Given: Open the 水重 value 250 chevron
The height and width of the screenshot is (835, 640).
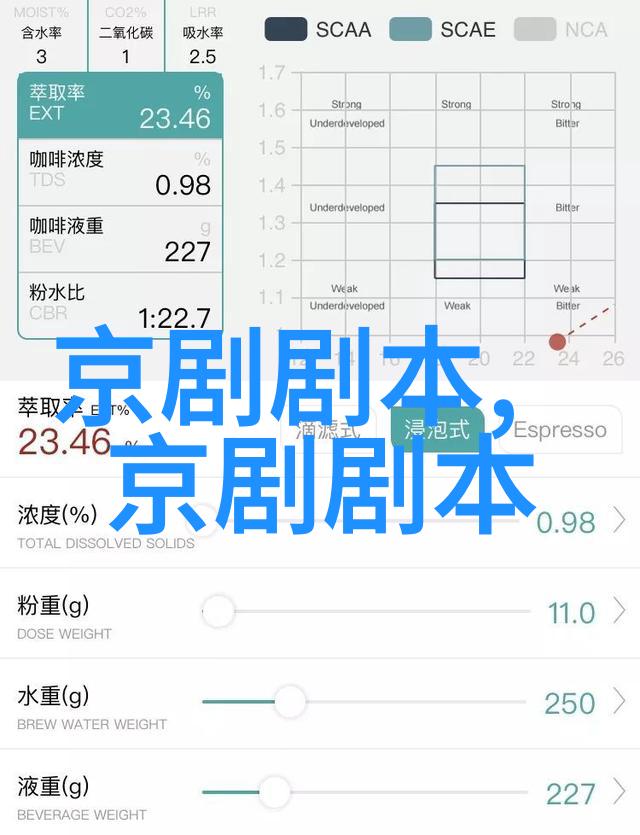Looking at the screenshot, I should 620,702.
